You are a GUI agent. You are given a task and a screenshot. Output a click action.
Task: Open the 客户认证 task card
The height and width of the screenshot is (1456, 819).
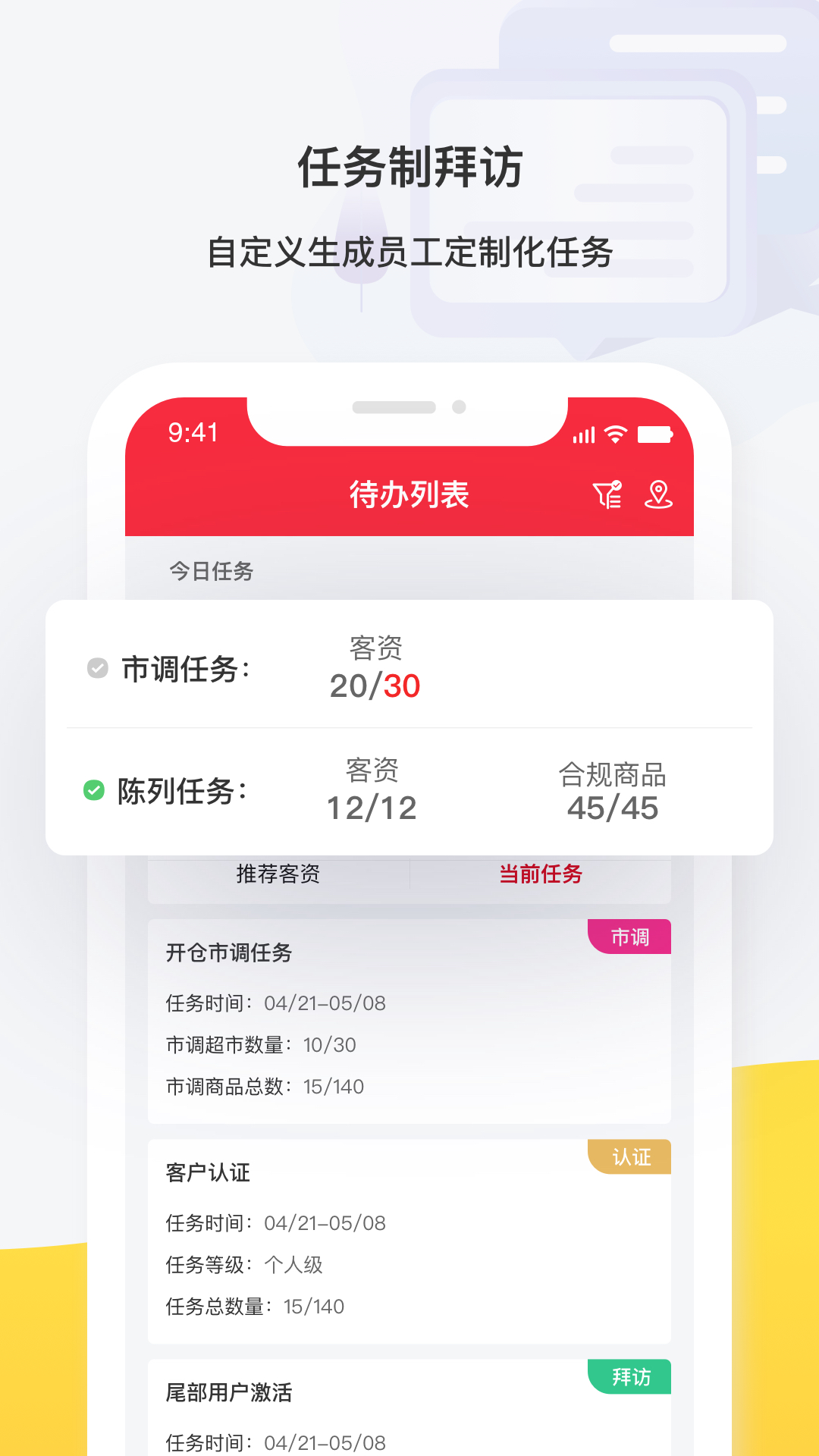pyautogui.click(x=209, y=1173)
